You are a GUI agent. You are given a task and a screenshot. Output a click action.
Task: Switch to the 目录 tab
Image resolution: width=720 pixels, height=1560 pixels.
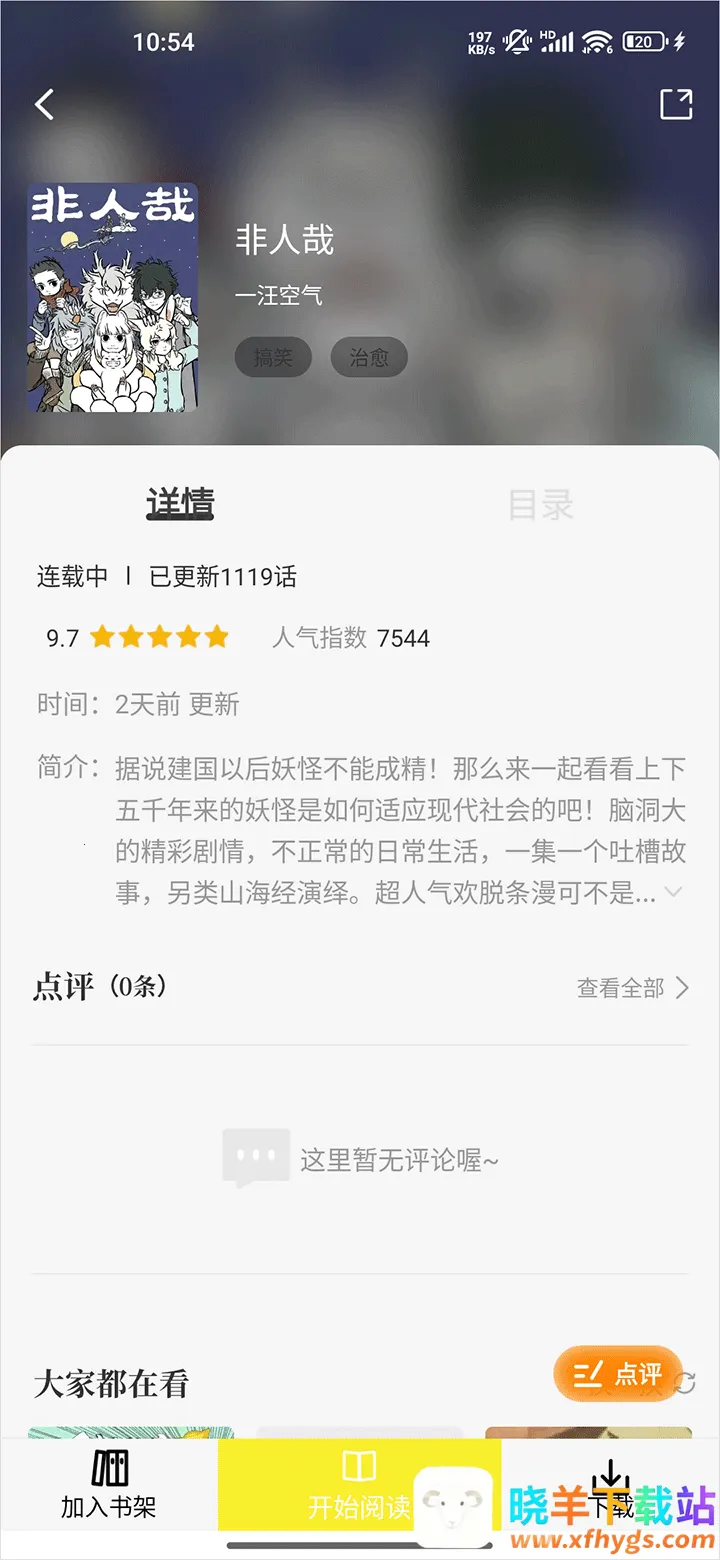pos(540,504)
